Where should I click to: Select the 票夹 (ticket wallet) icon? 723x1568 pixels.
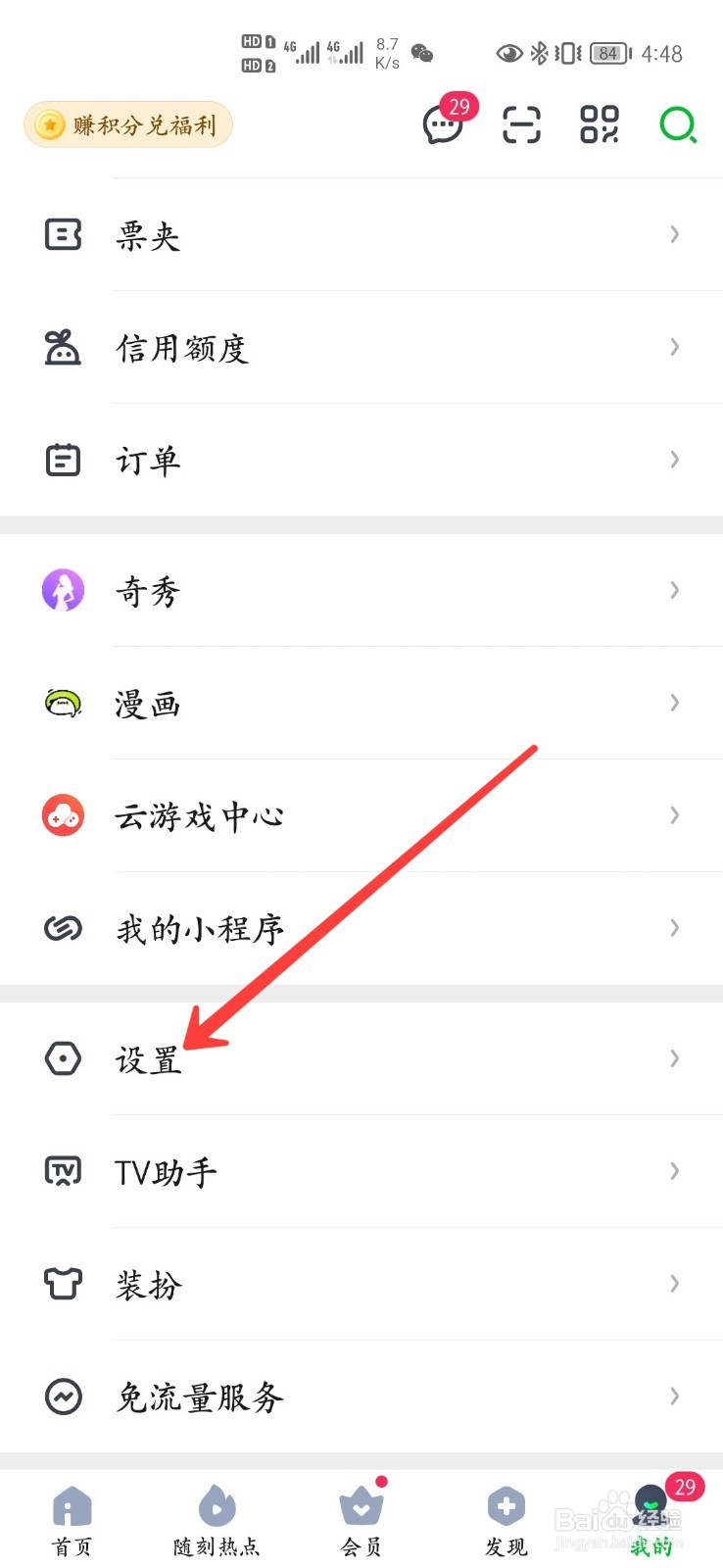[63, 235]
